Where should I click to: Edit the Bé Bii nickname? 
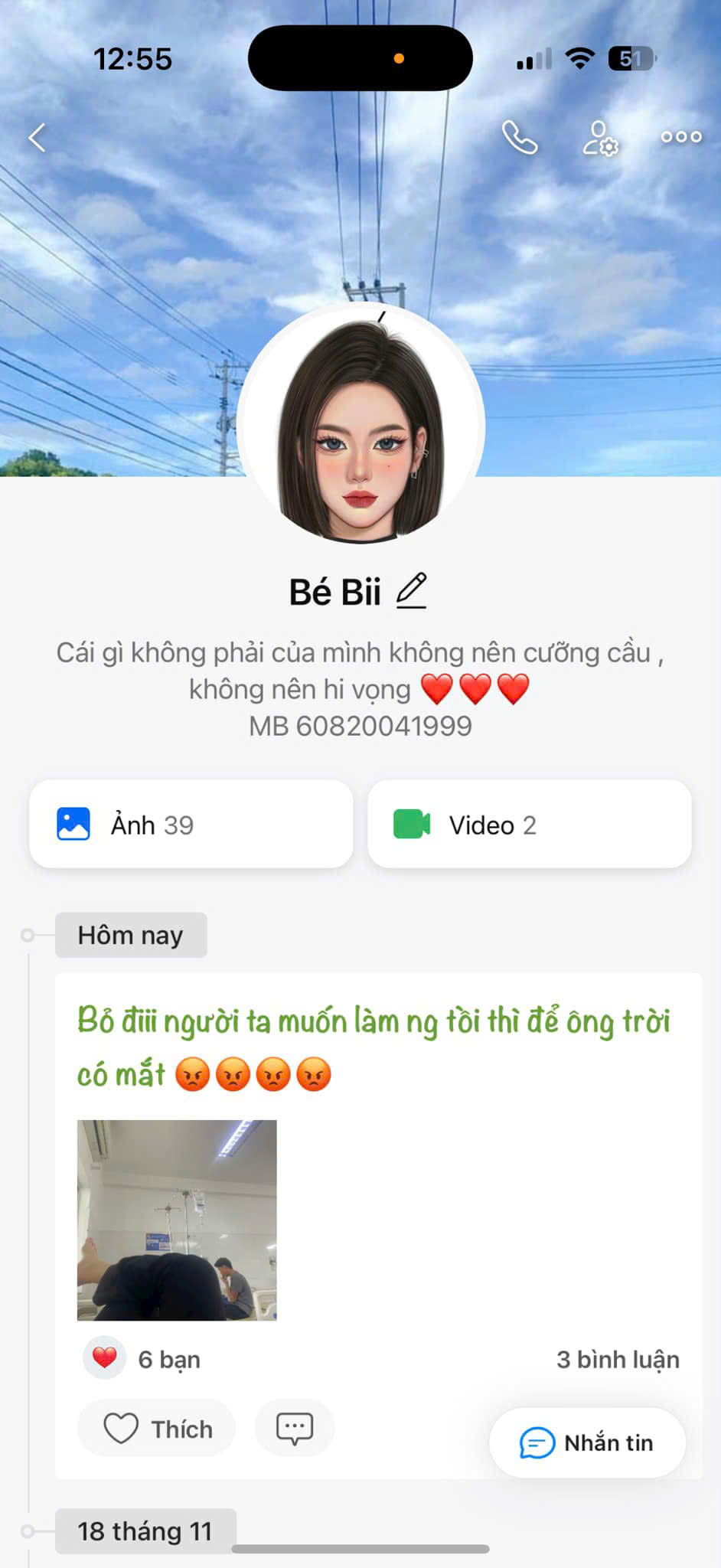pyautogui.click(x=412, y=591)
